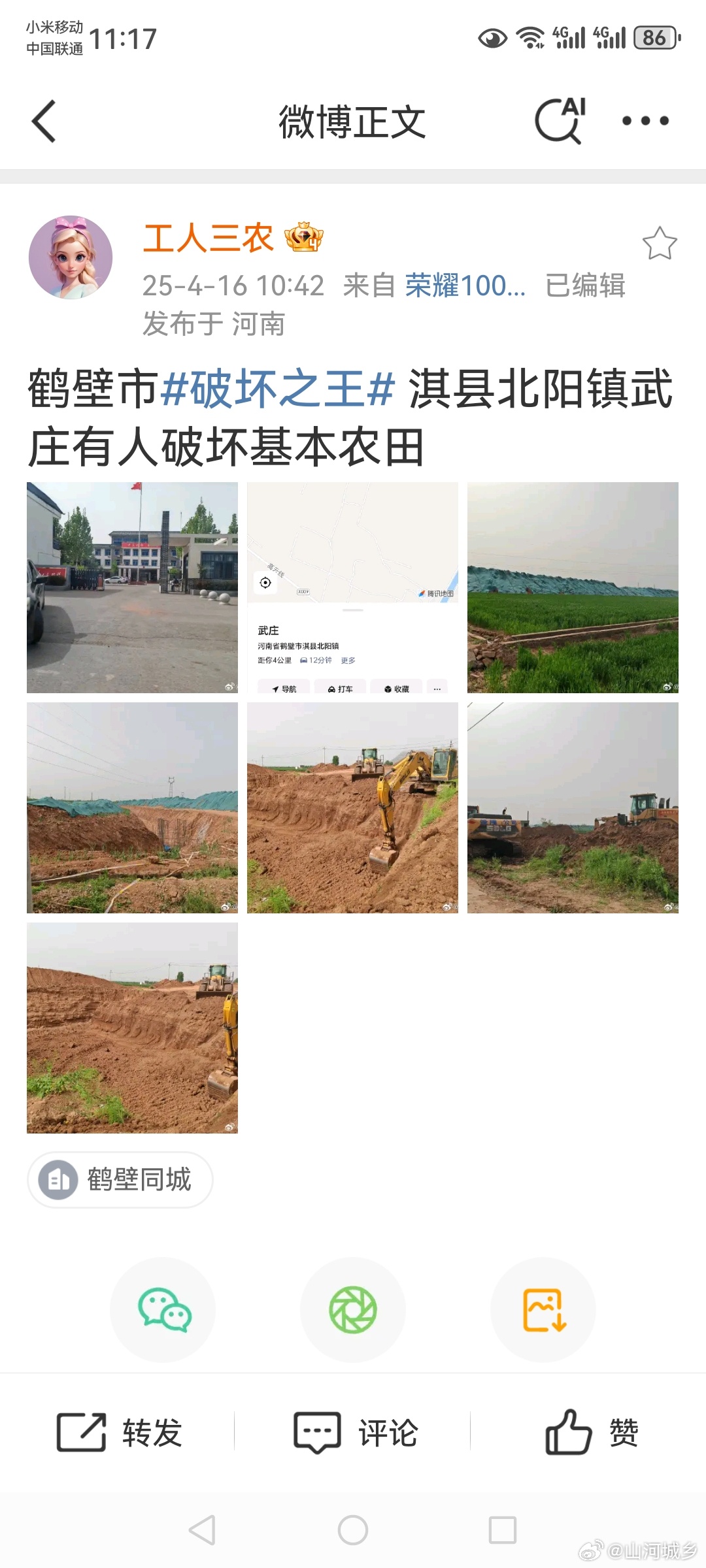The width and height of the screenshot is (706, 1568).
Task: Share the post to WeChat
Action: (163, 1309)
